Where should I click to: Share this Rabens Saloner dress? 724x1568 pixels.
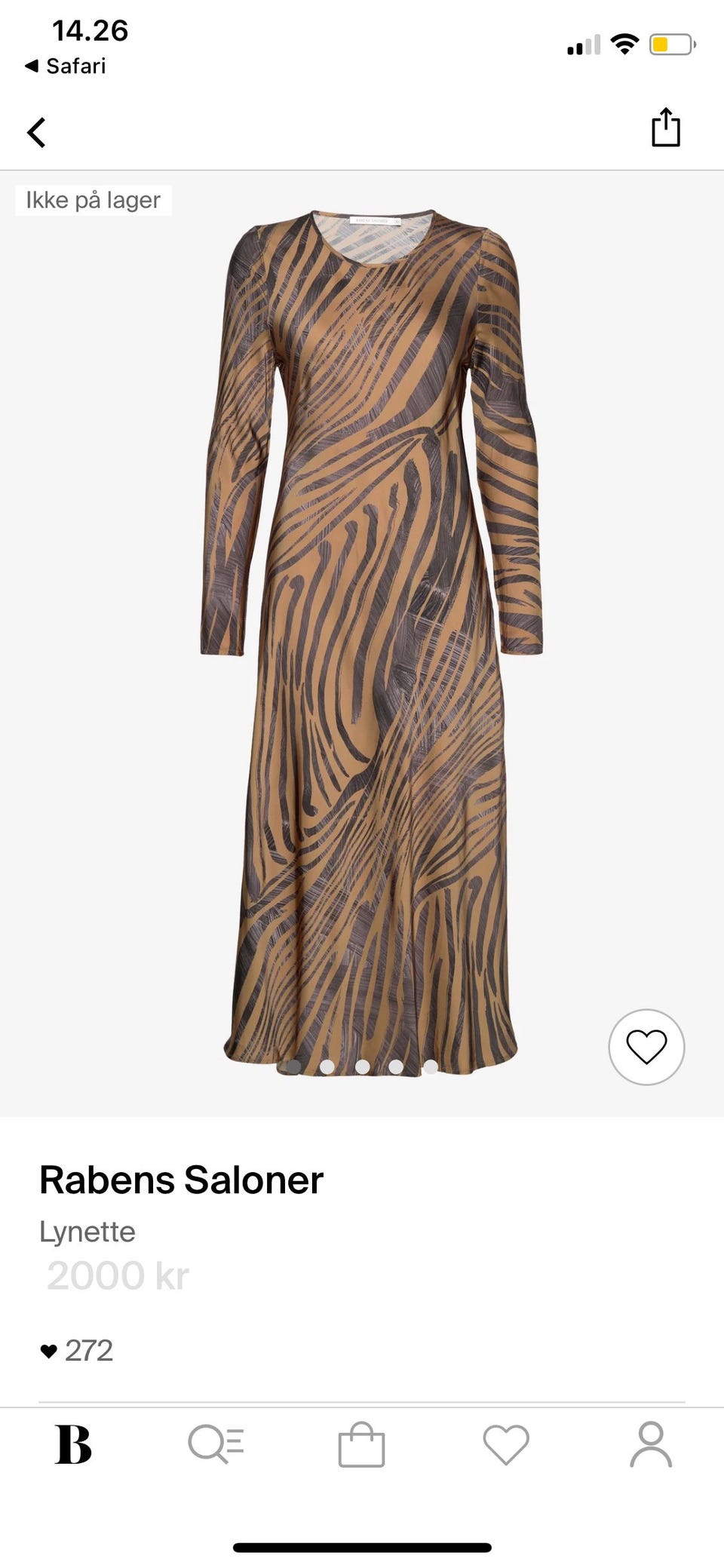point(665,127)
